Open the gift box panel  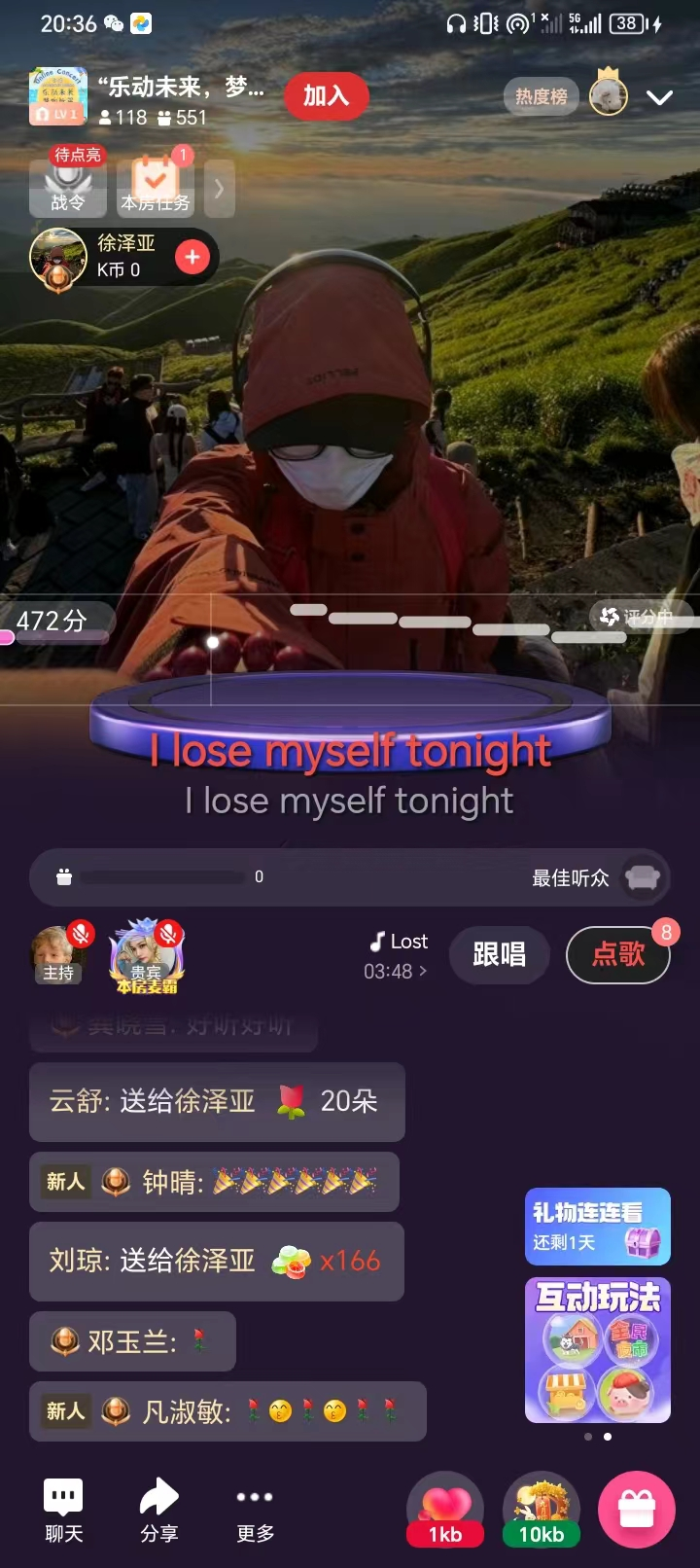[x=637, y=1510]
